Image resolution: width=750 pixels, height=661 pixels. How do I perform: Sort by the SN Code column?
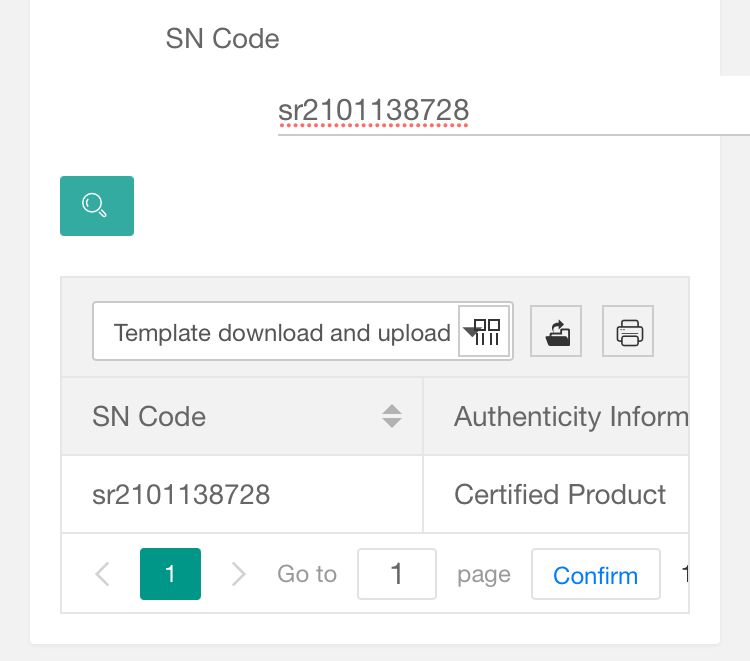(392, 416)
